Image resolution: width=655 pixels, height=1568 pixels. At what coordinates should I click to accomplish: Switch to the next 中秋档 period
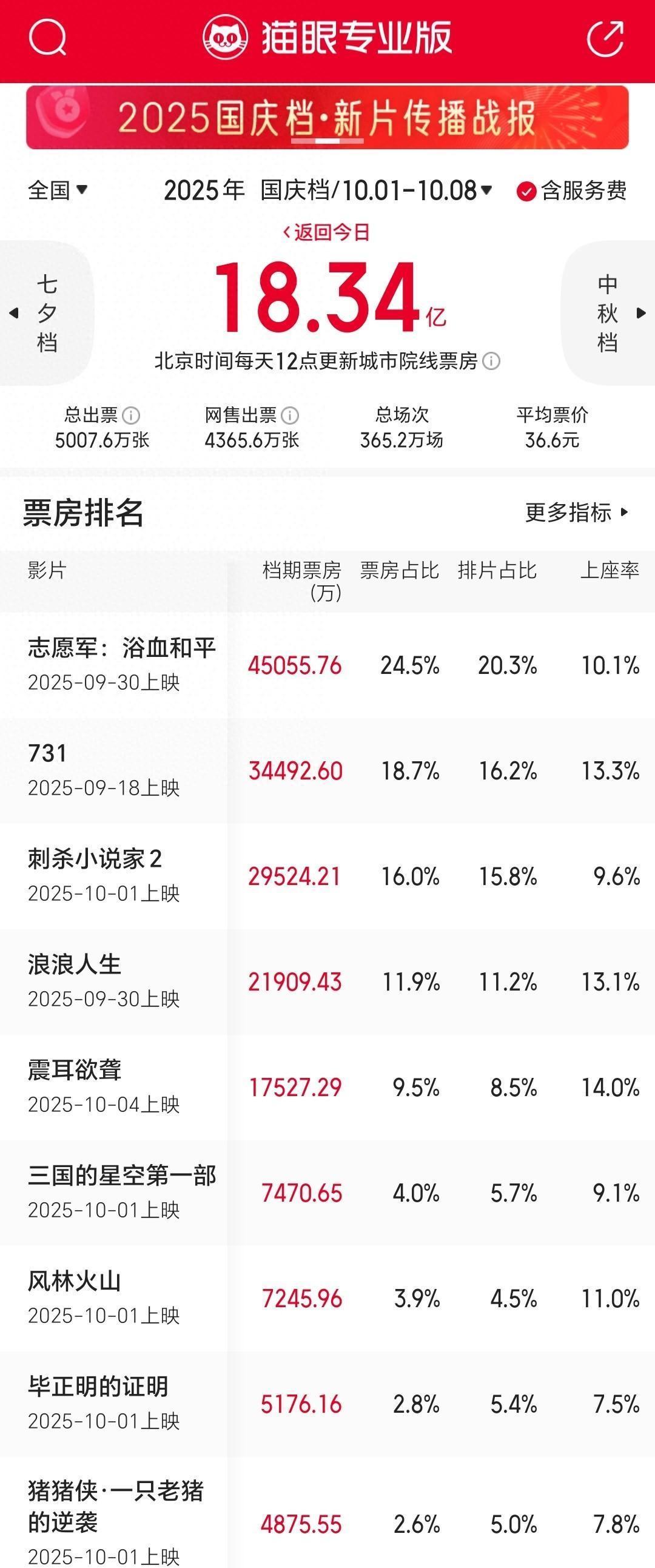tap(608, 313)
